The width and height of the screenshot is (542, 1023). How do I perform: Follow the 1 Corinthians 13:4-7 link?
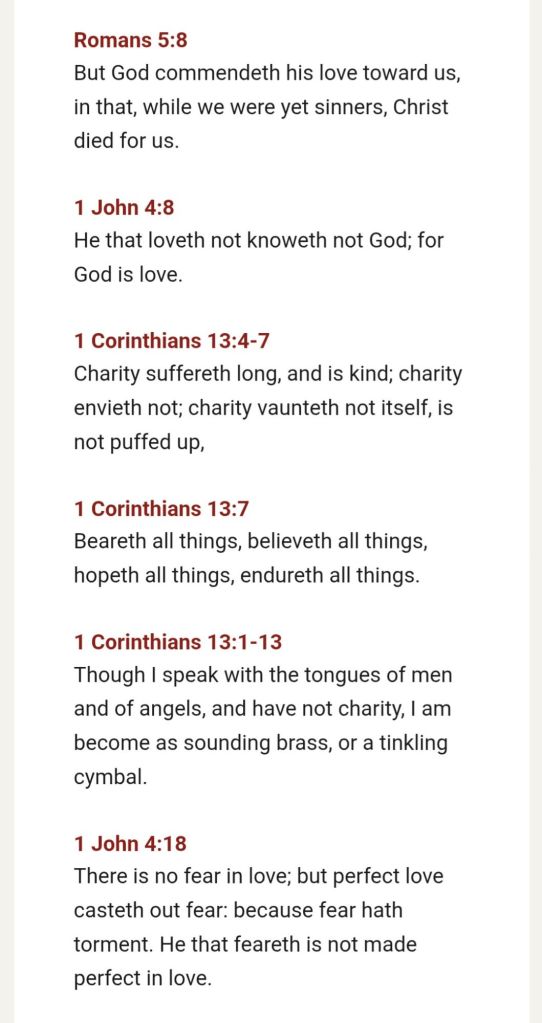172,341
